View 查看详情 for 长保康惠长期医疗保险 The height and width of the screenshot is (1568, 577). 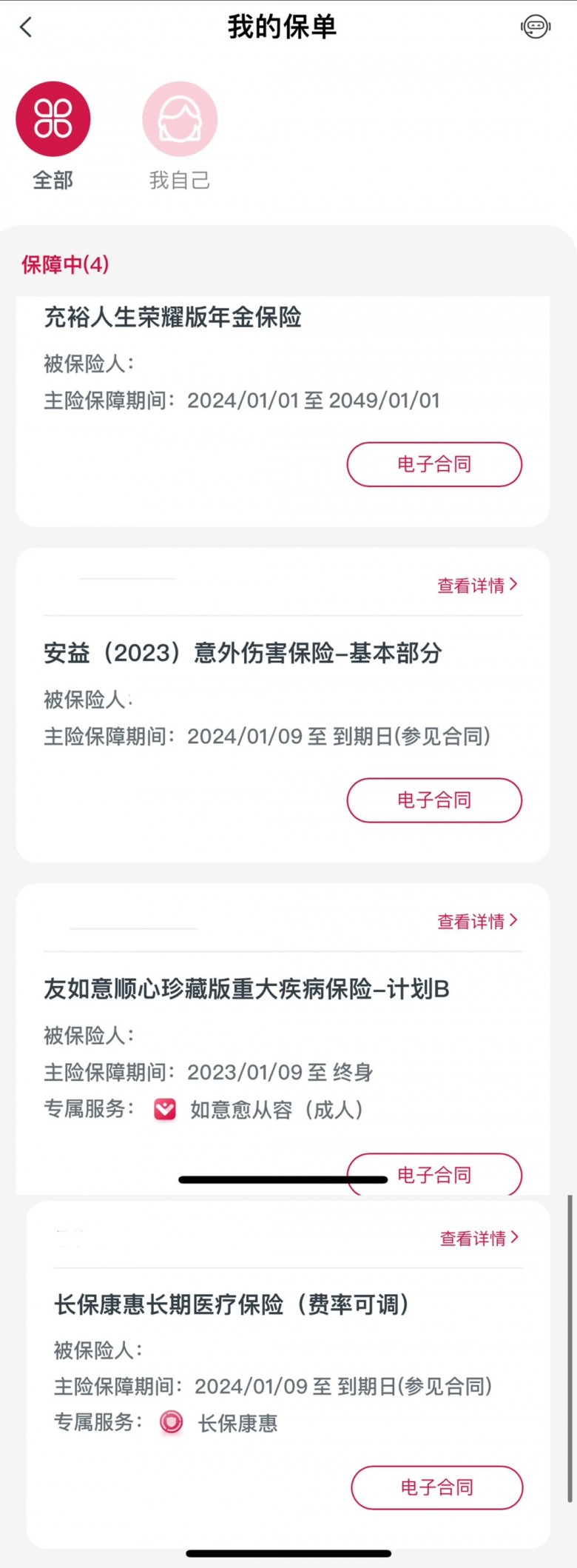coord(479,1238)
